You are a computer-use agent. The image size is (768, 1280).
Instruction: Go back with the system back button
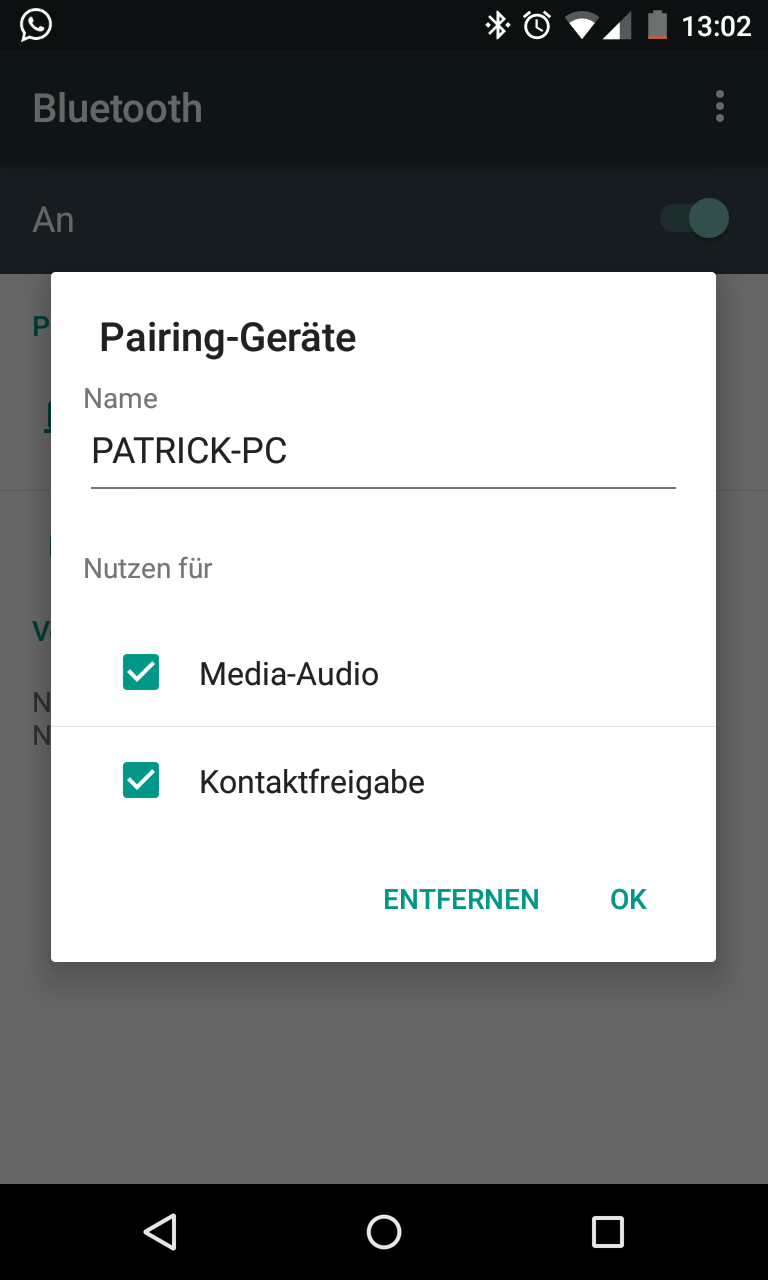(160, 1232)
